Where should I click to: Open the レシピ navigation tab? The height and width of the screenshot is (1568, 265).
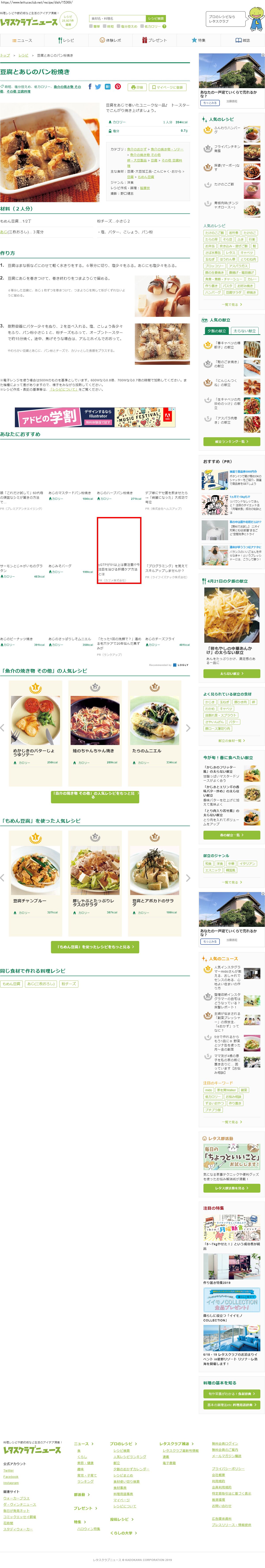tap(66, 40)
